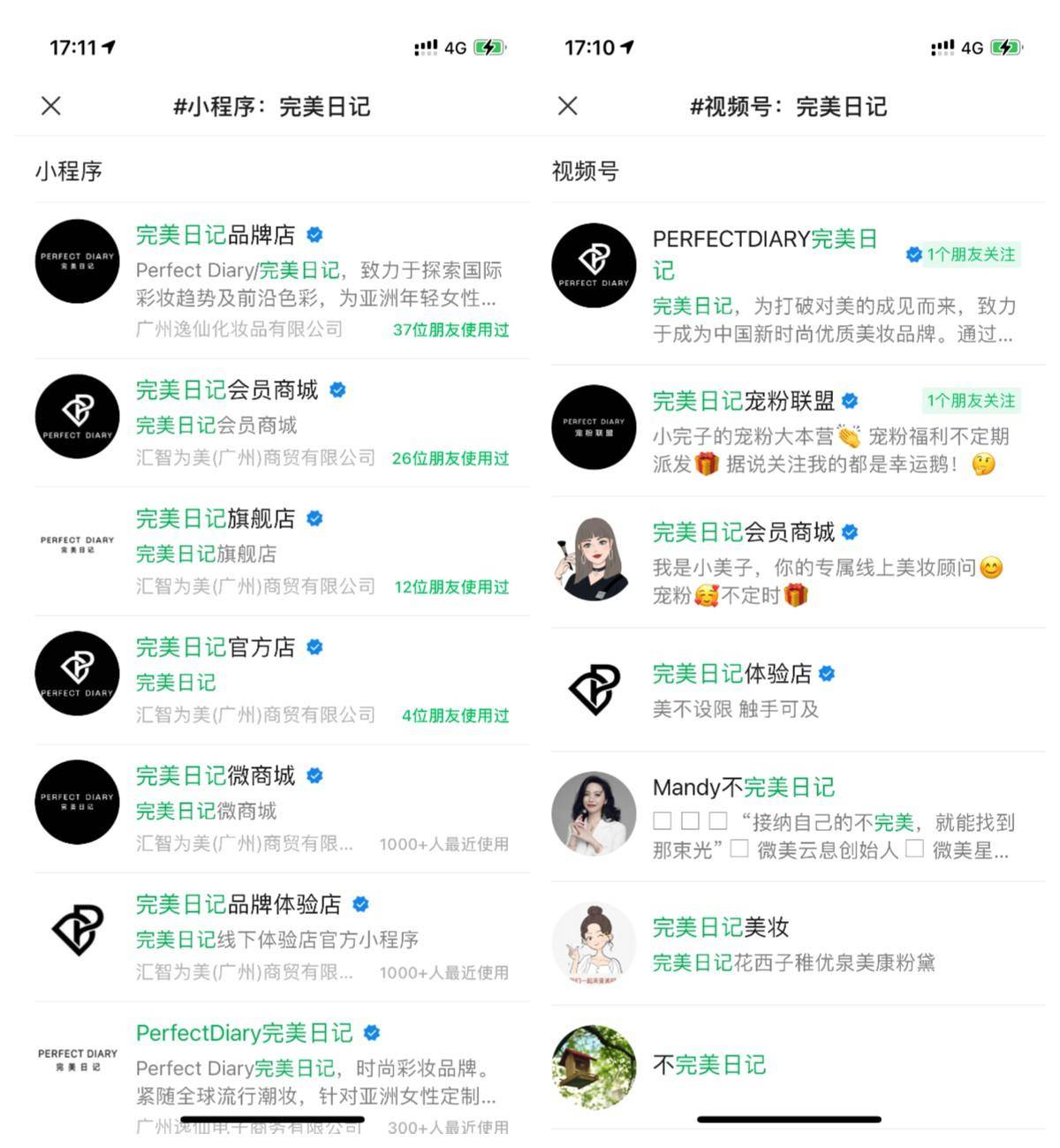Launch 完美日记微商城 mini program
Image resolution: width=1060 pixels, height=1148 pixels.
(x=216, y=776)
